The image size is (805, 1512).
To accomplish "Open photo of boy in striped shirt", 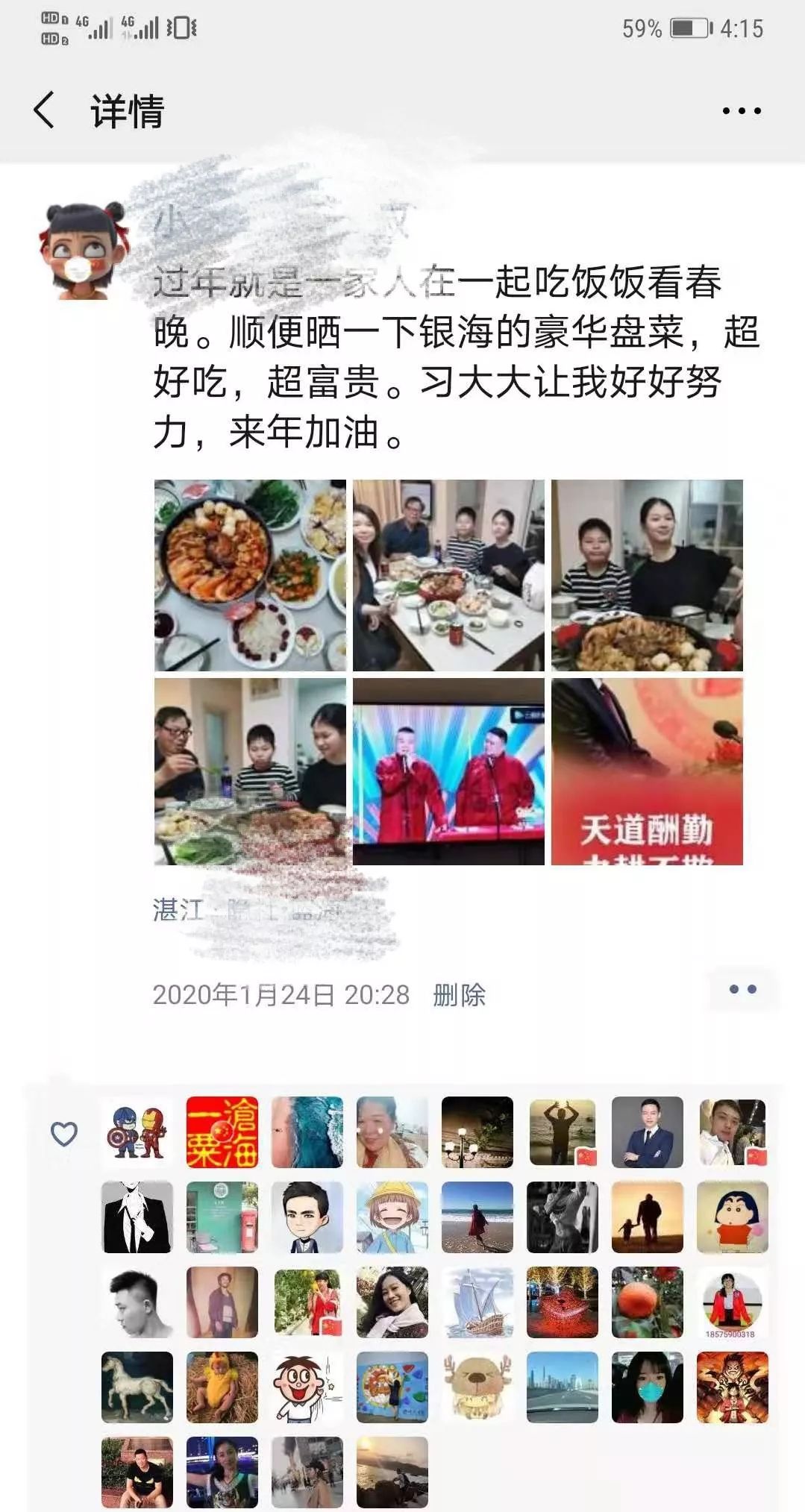I will pyautogui.click(x=647, y=575).
